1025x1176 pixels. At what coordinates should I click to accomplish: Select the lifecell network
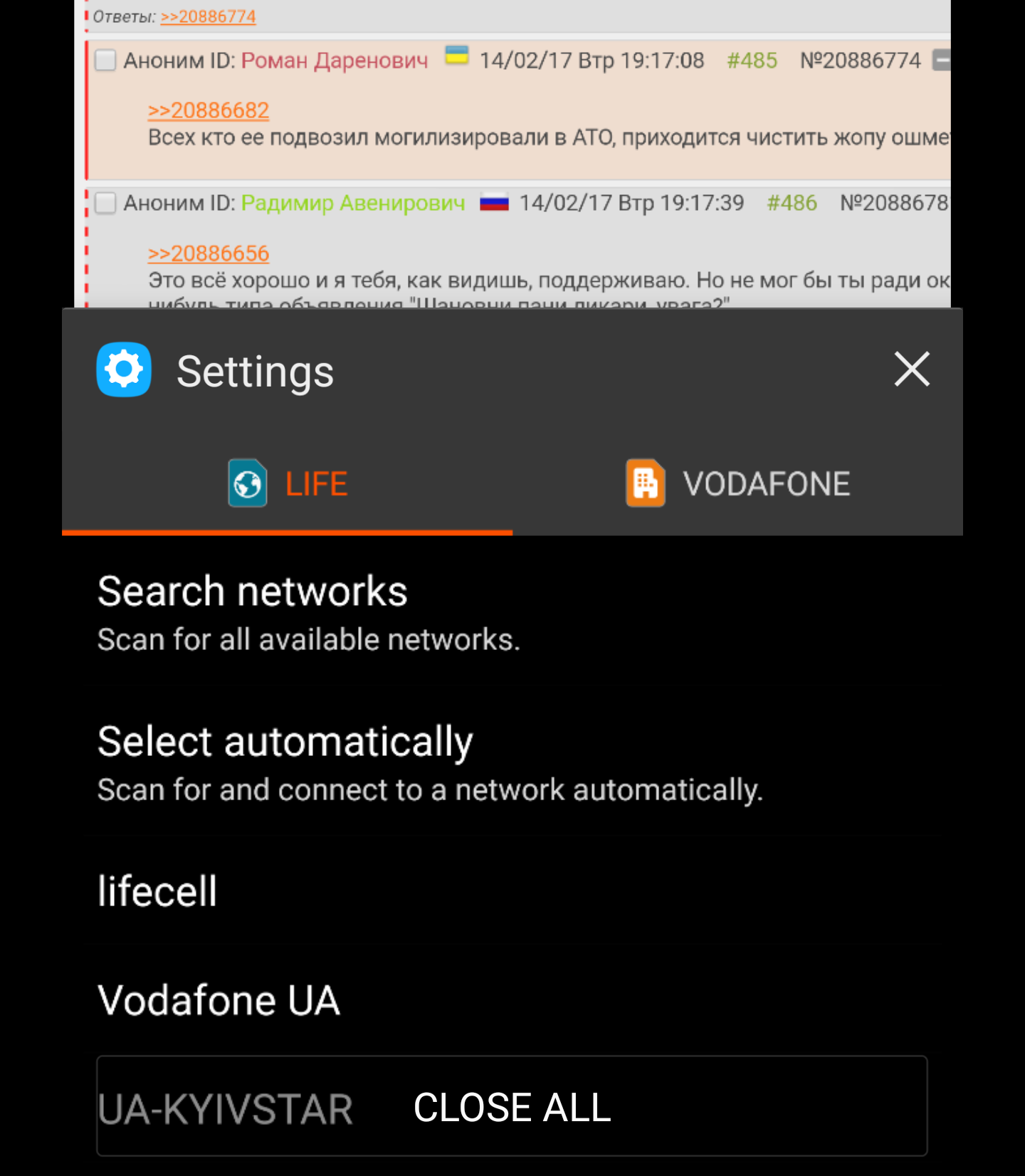point(157,891)
